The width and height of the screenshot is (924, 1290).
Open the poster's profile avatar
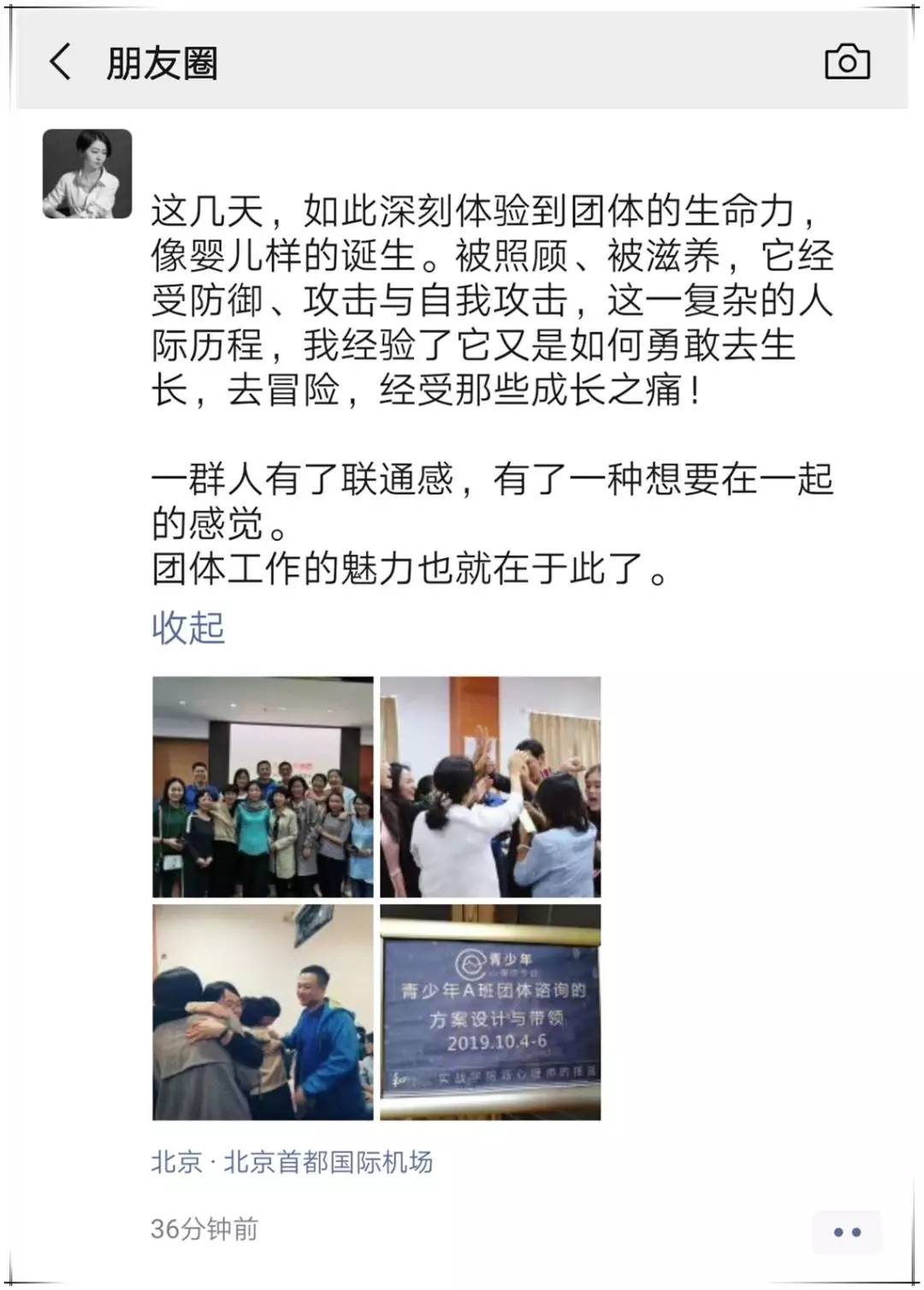(87, 174)
